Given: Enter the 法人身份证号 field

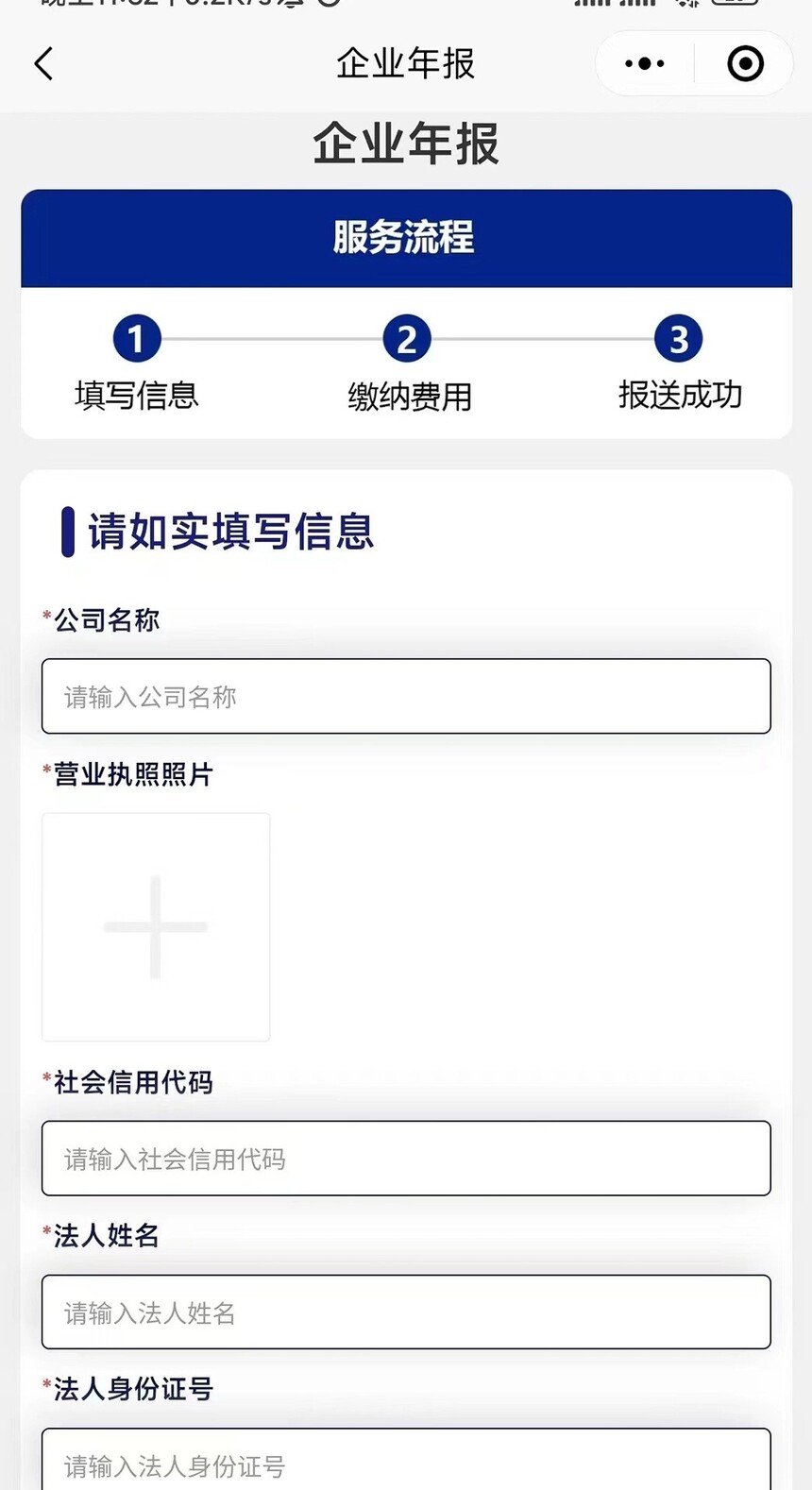Looking at the screenshot, I should point(406,1462).
